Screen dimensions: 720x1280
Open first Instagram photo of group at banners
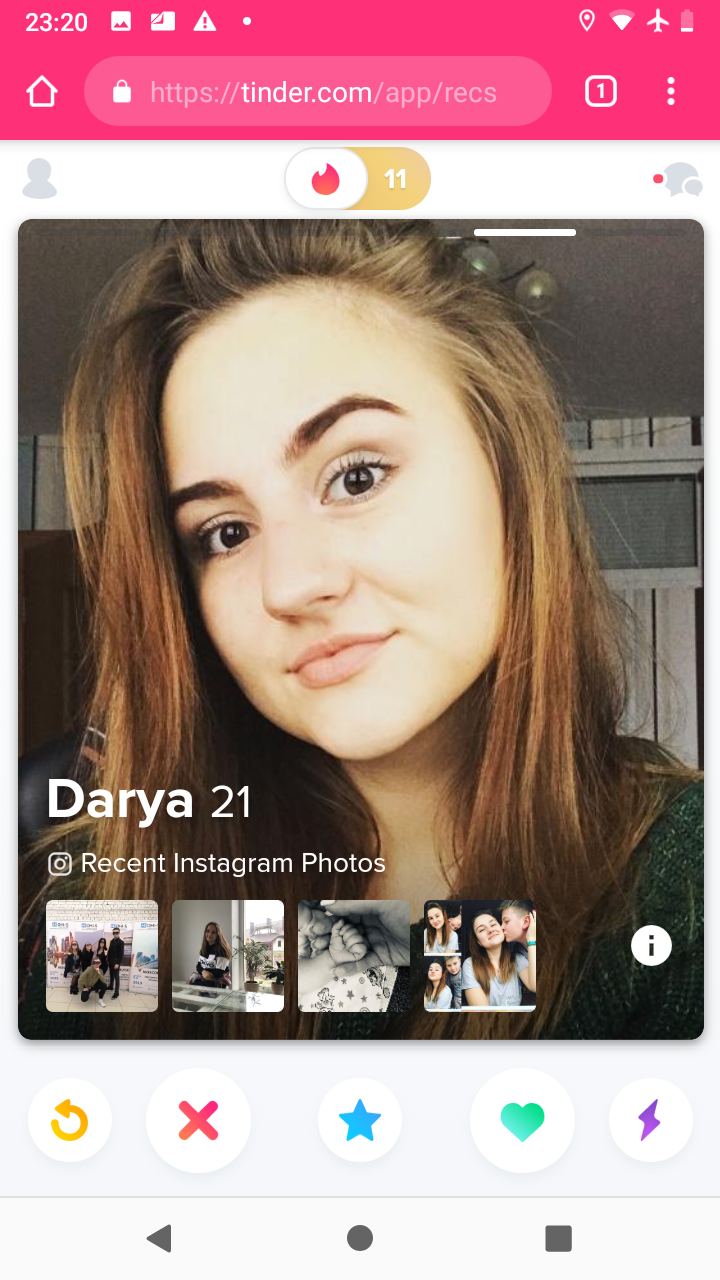click(x=102, y=956)
